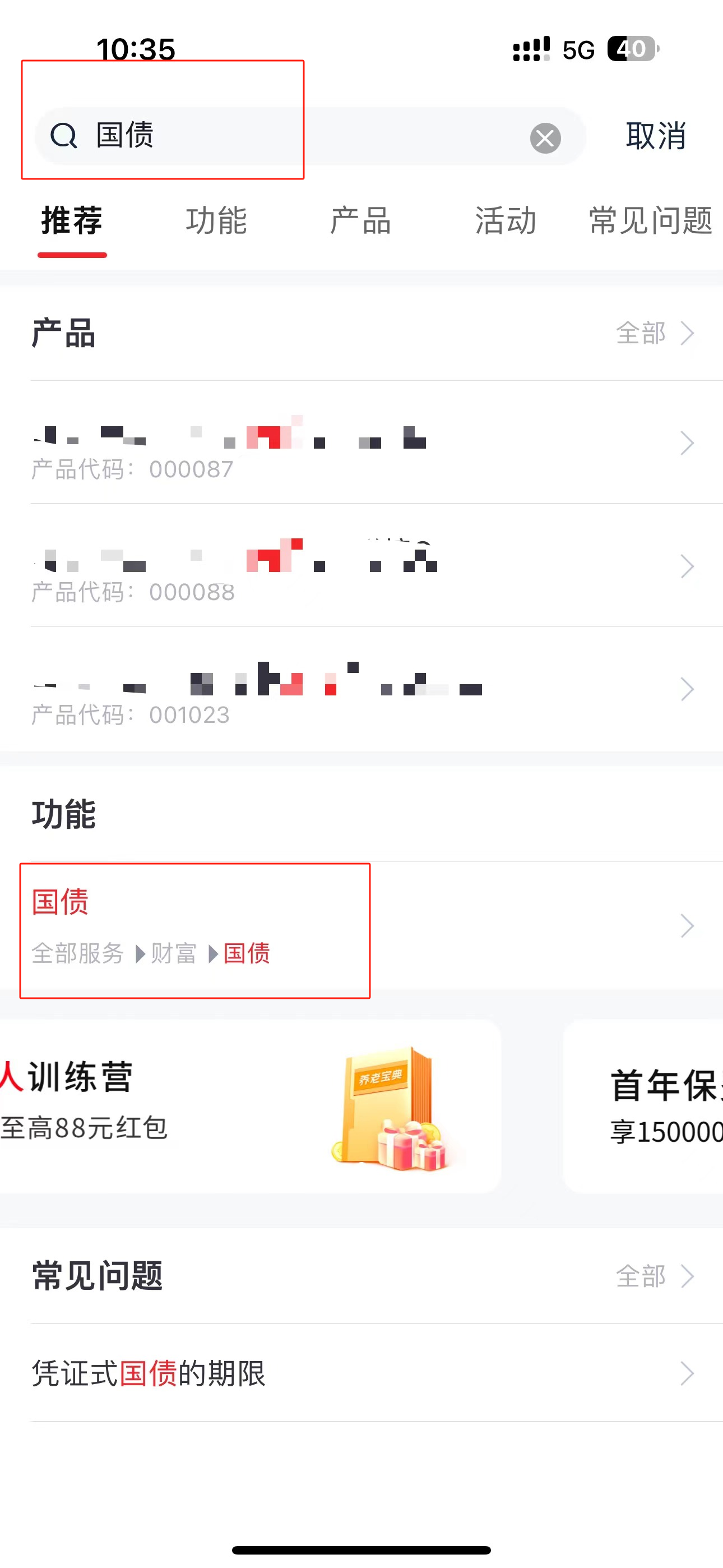723x1568 pixels.
Task: Switch to the 推荐 tab
Action: (72, 220)
